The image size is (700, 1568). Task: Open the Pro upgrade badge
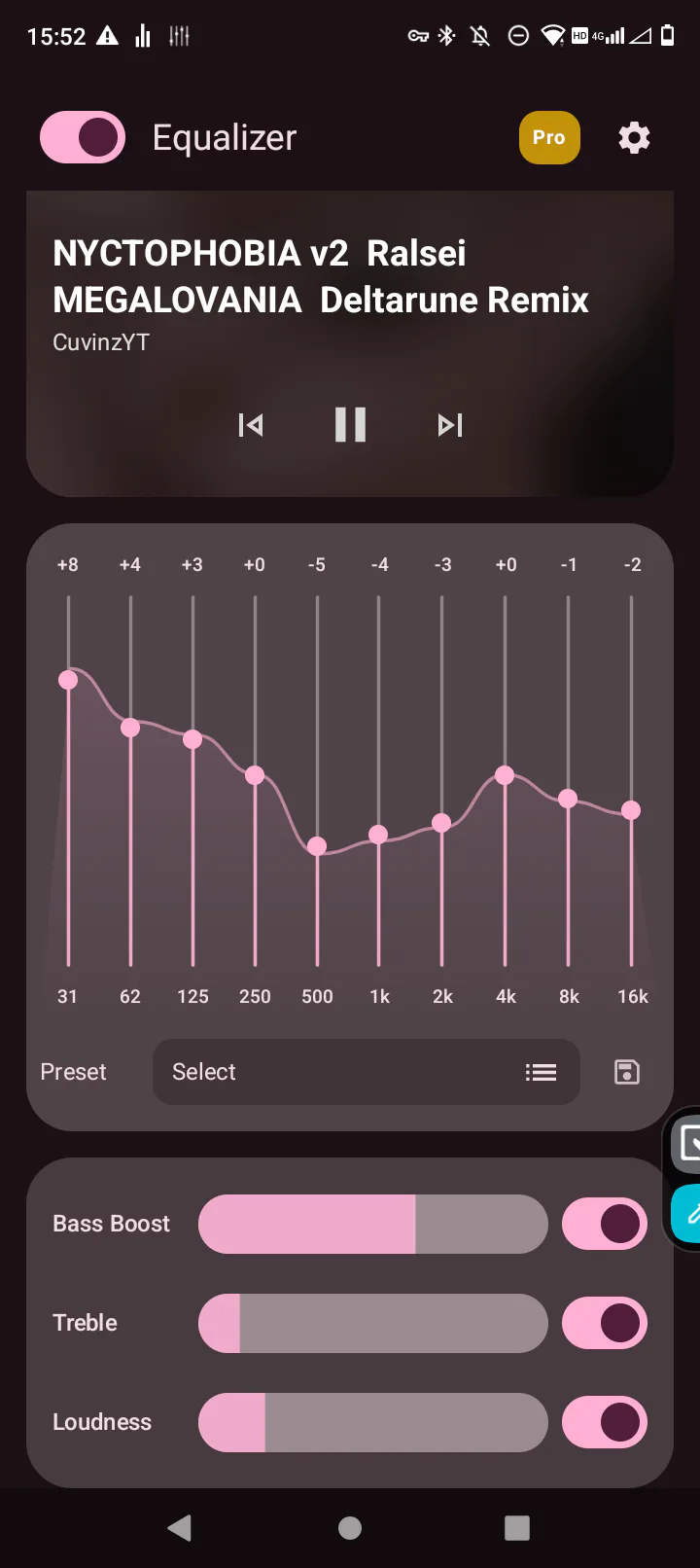click(x=549, y=137)
